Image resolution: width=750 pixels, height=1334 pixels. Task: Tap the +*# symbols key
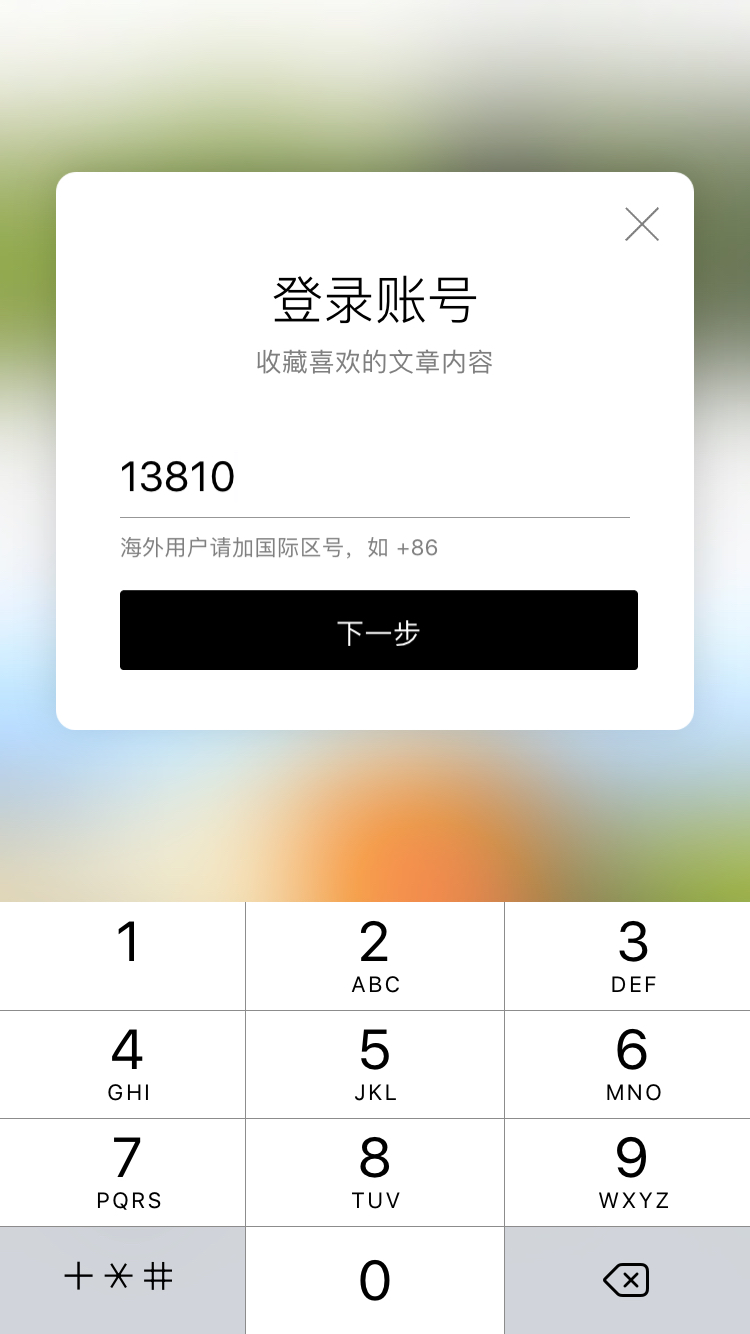(x=122, y=1280)
